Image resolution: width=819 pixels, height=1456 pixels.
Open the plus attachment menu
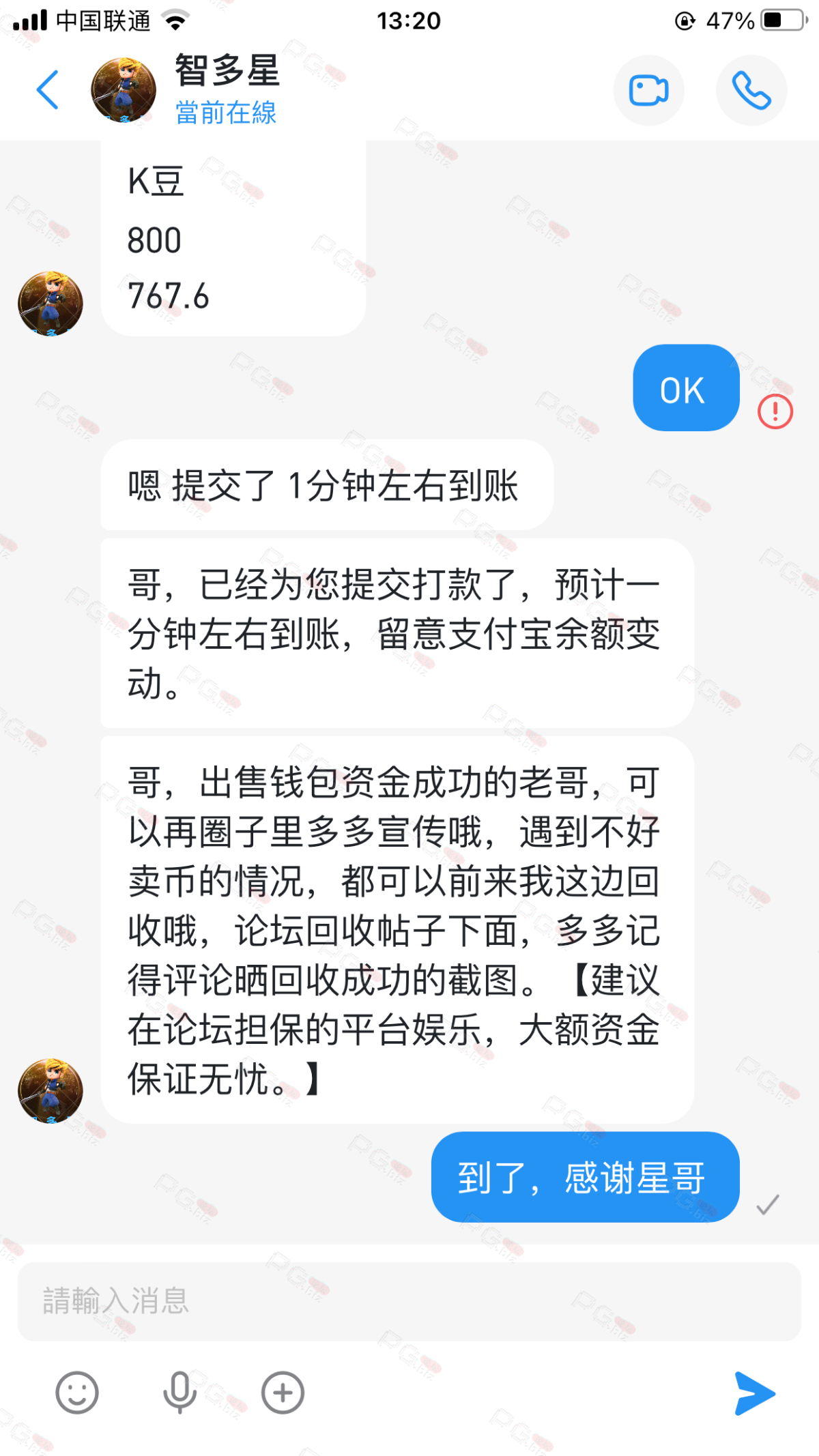(x=283, y=1393)
